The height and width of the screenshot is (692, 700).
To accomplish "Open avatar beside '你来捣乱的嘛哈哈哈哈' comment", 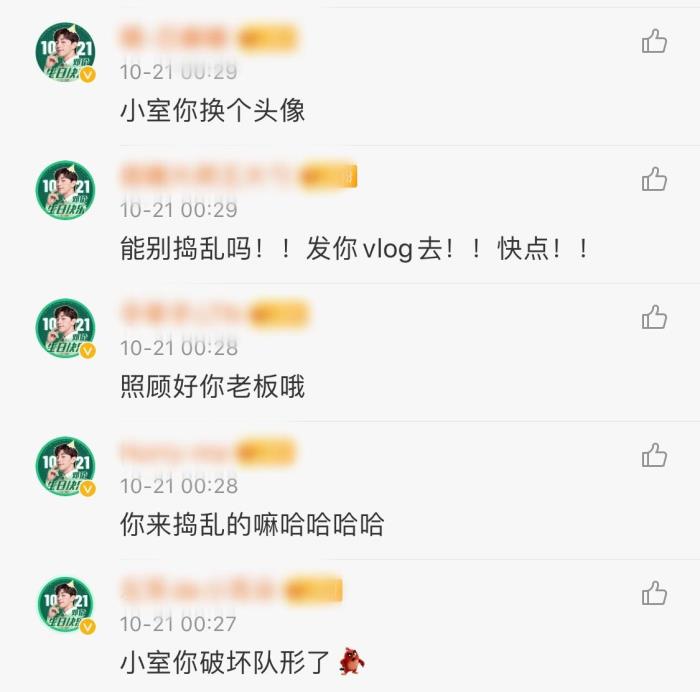I will (x=65, y=466).
